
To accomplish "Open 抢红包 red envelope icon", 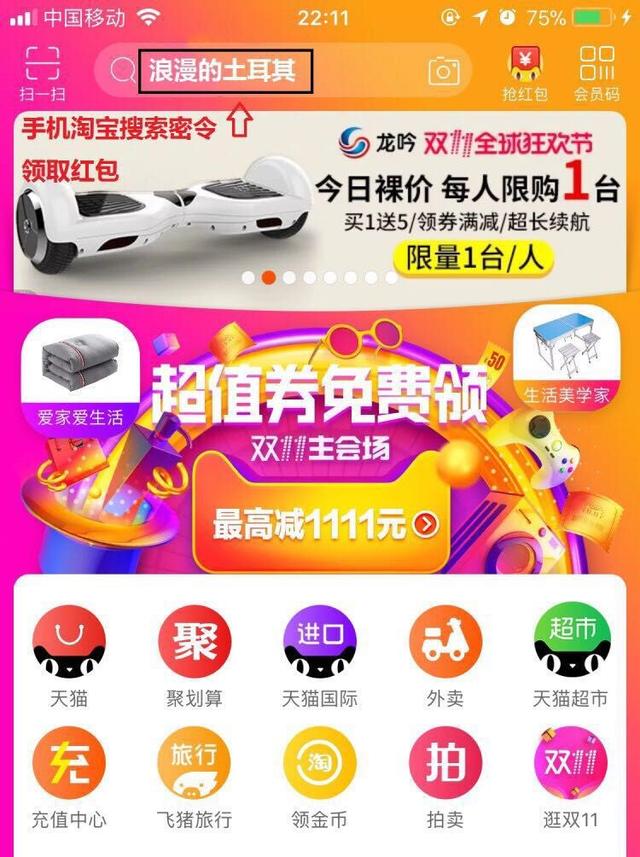I will (525, 72).
